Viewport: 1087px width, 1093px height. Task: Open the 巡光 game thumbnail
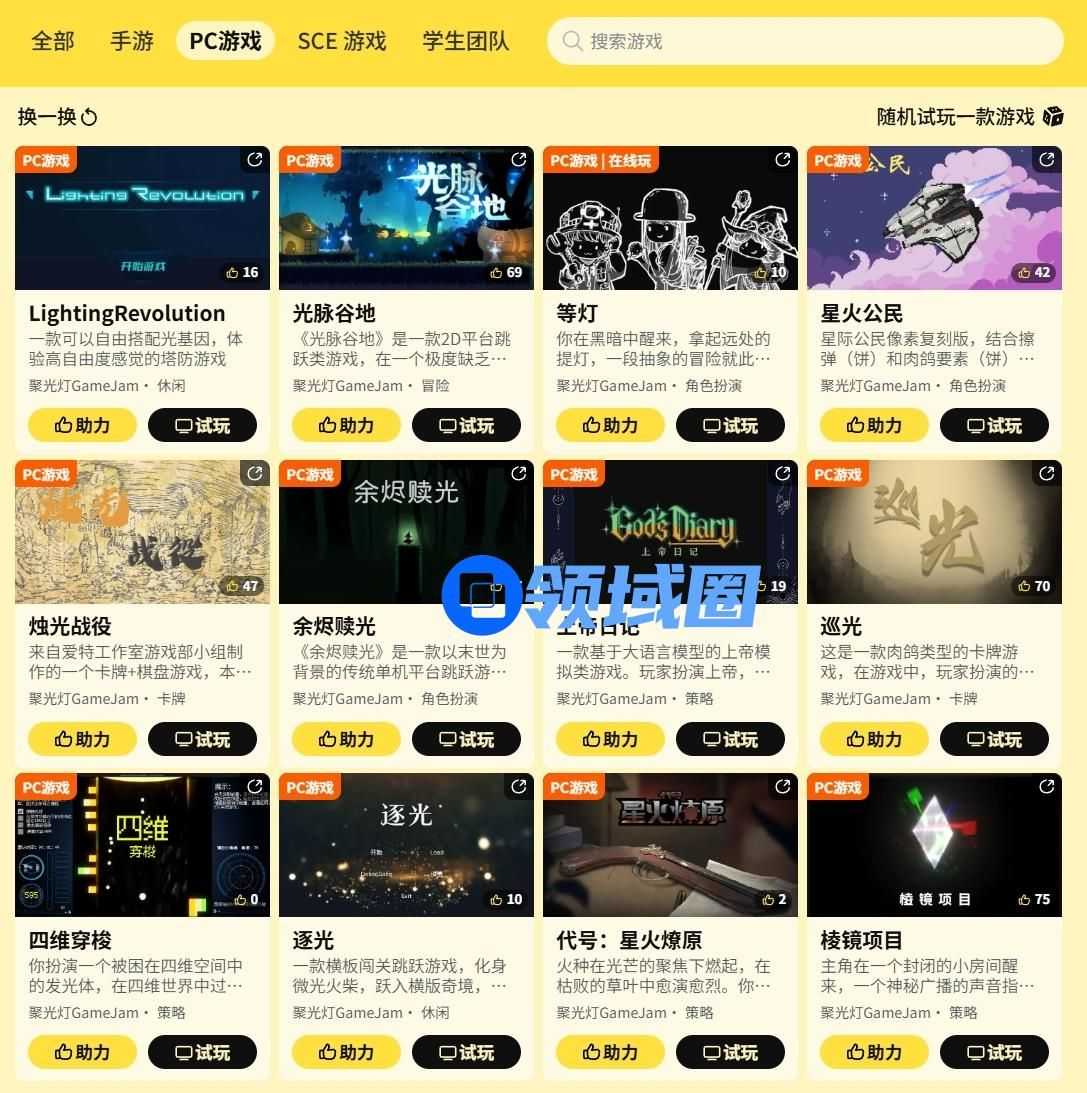coord(934,532)
